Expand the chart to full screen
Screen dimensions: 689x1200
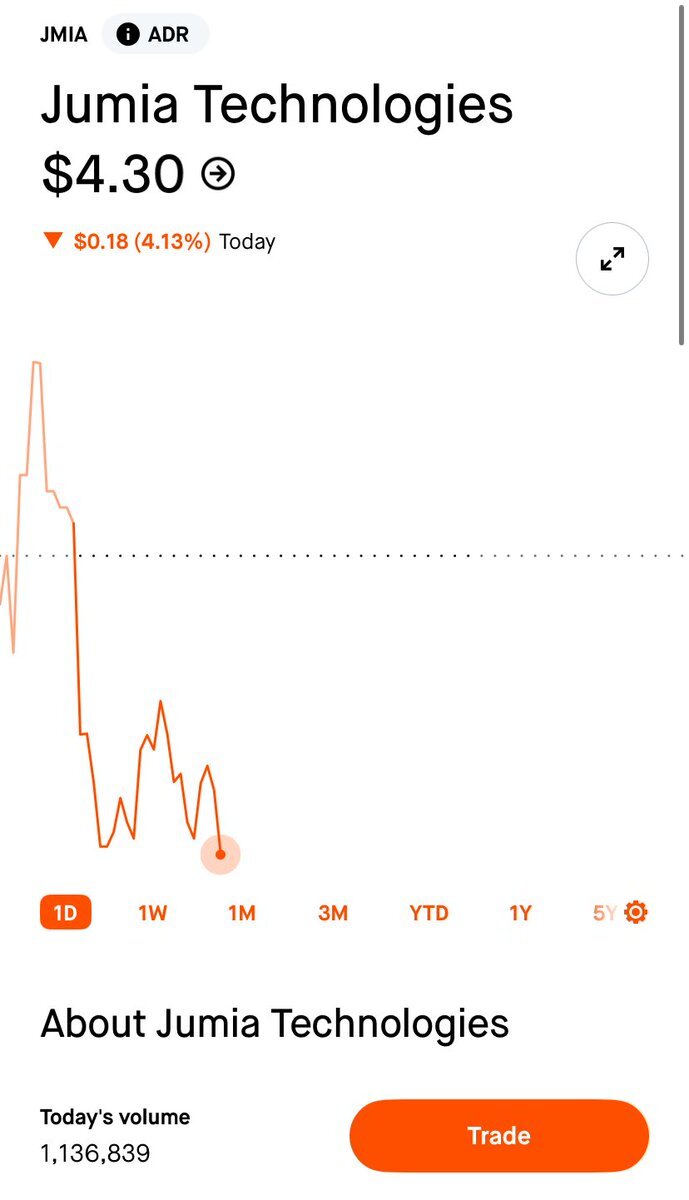click(612, 260)
